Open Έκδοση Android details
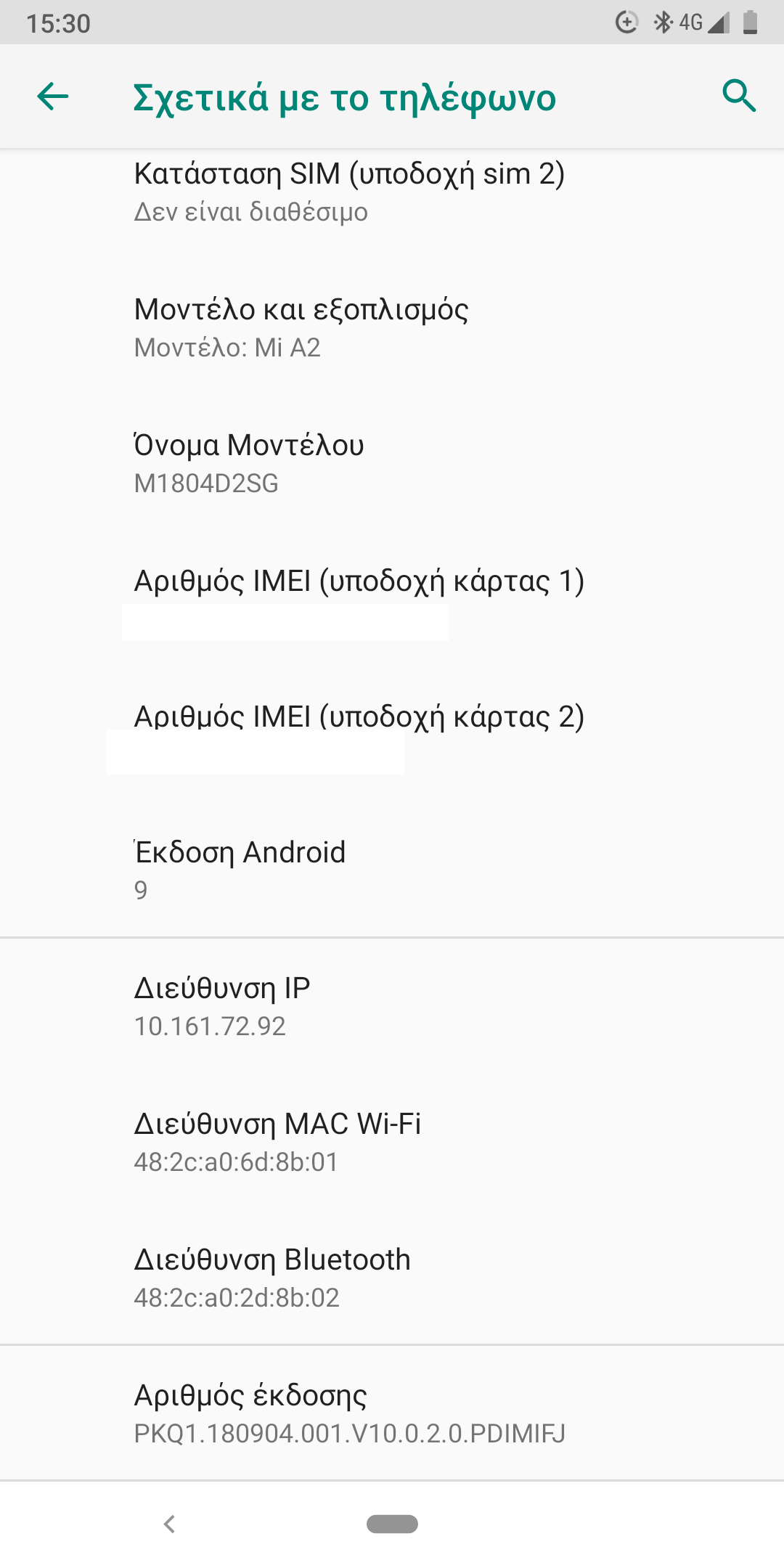Screen dimensions: 784x1568 240,869
